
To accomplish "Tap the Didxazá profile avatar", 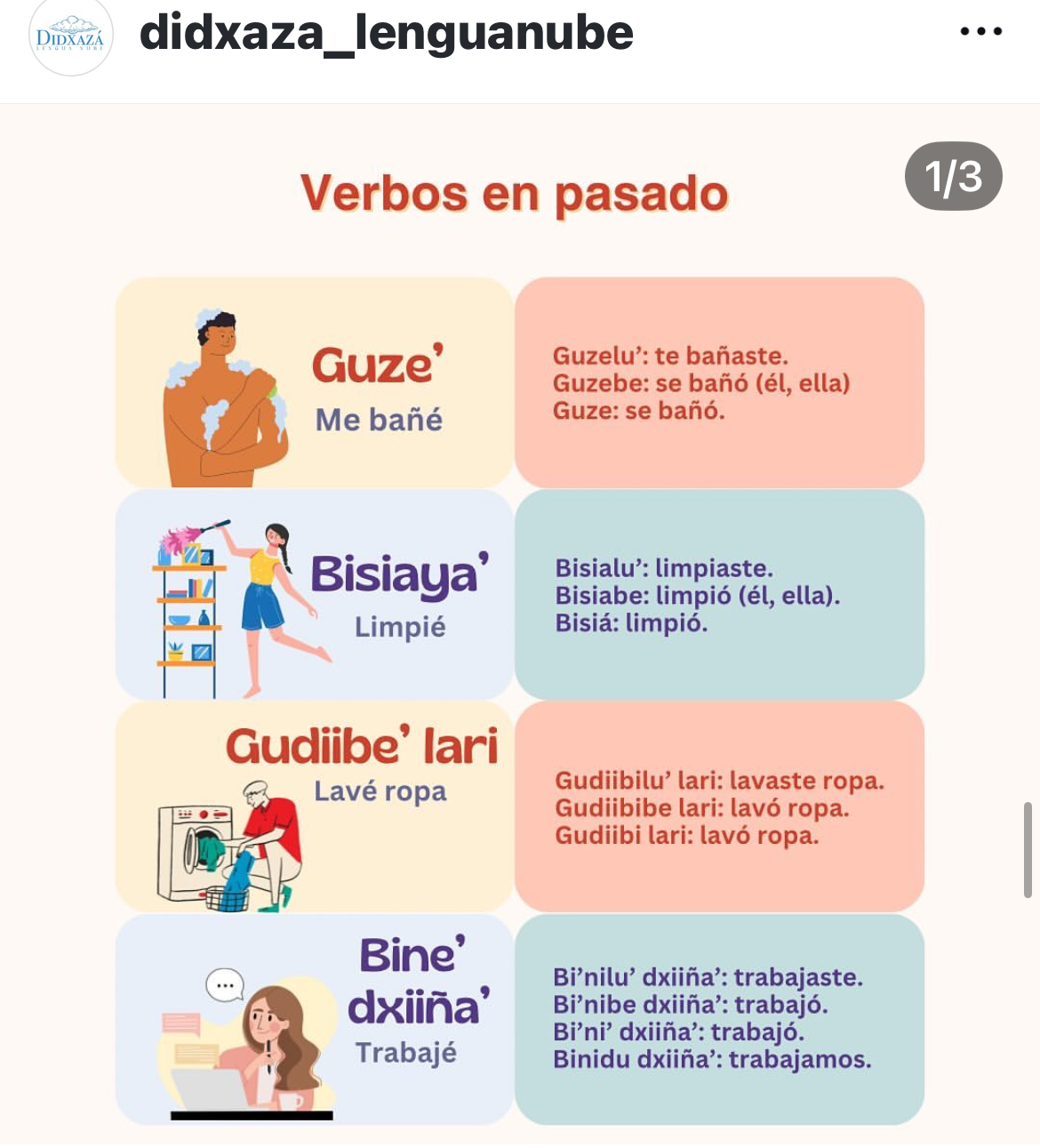I will click(70, 36).
